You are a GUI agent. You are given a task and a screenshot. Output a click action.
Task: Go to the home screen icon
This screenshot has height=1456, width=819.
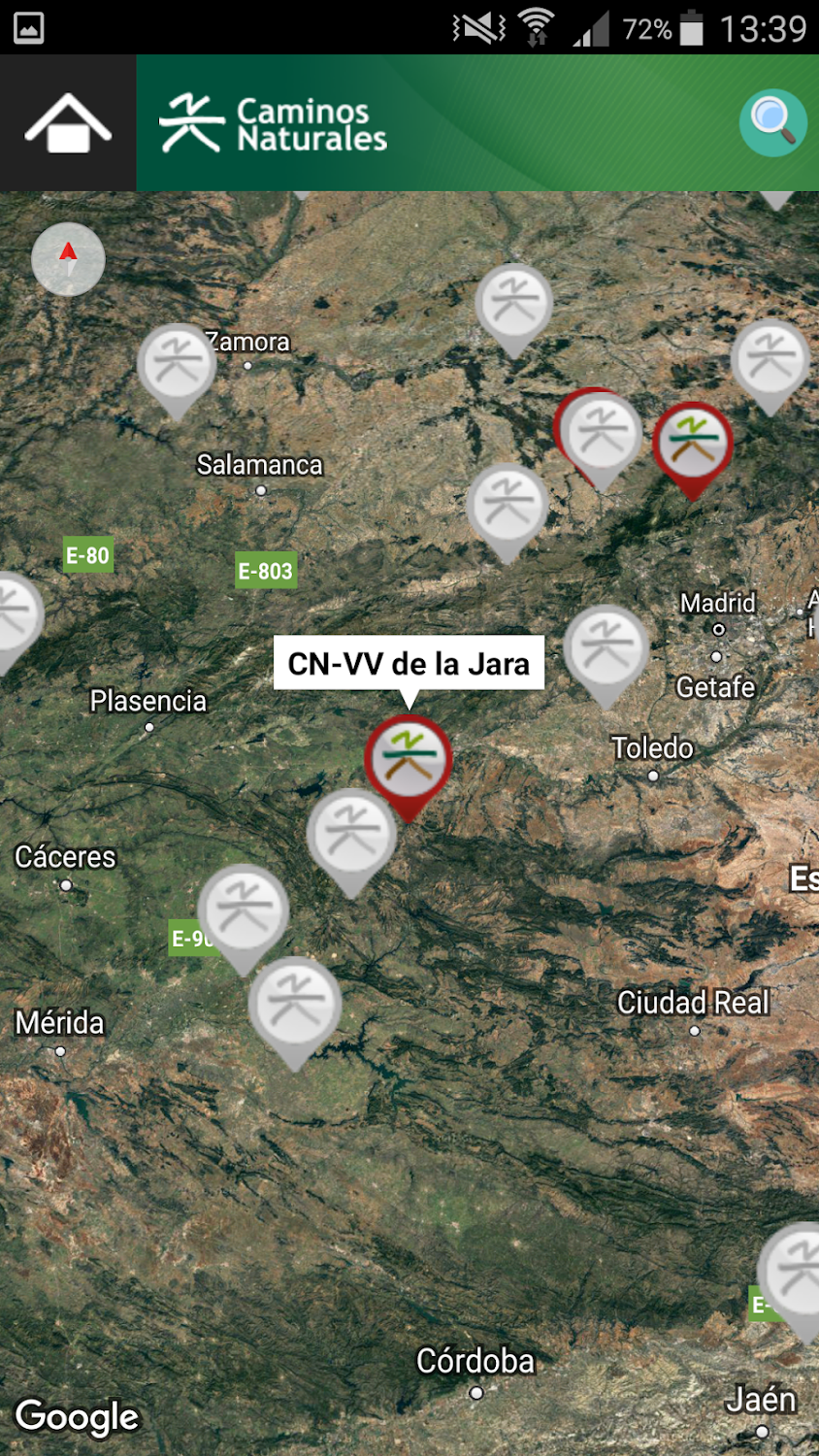(x=68, y=123)
